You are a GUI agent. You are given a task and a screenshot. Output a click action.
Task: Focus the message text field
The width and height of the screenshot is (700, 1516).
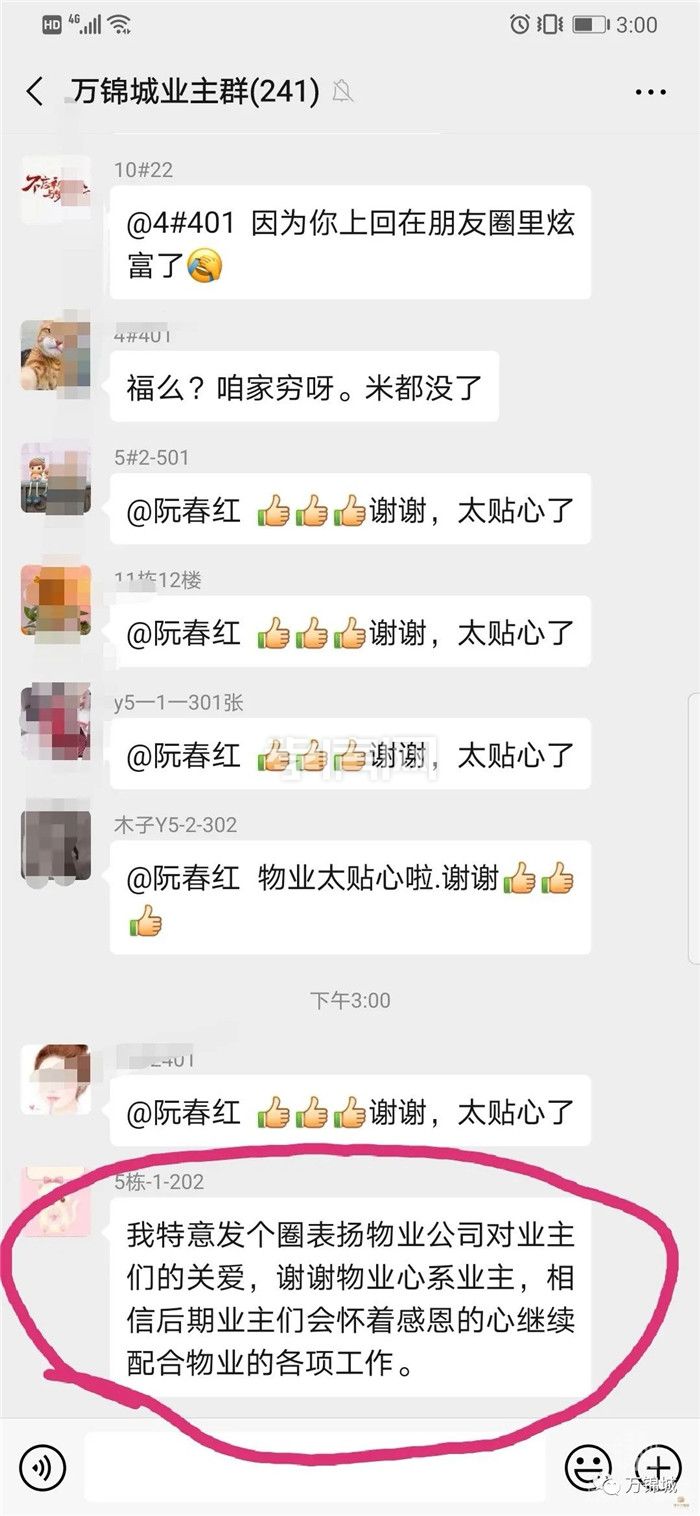pos(315,1466)
